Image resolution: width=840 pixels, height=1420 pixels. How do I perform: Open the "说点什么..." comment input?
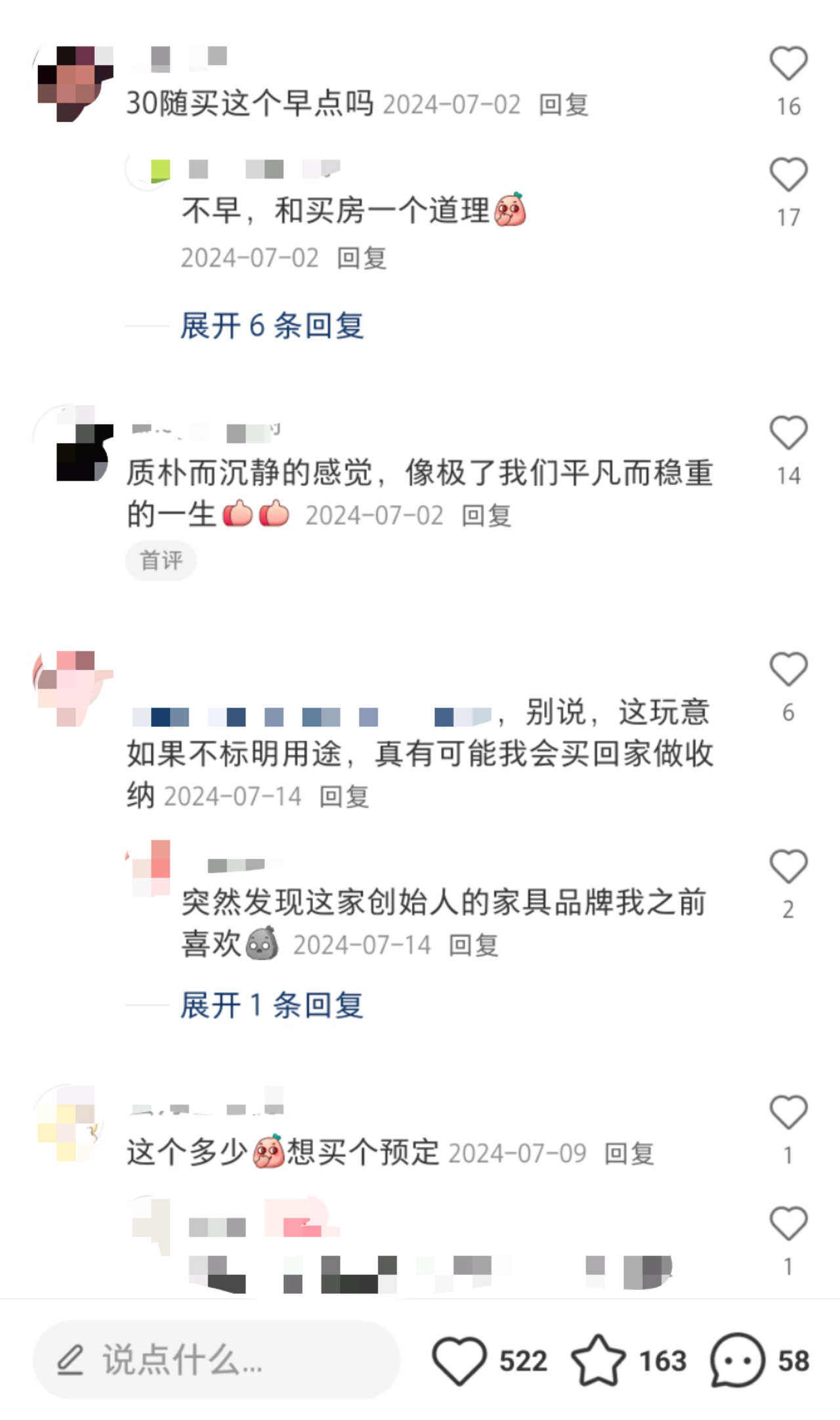(x=217, y=1360)
